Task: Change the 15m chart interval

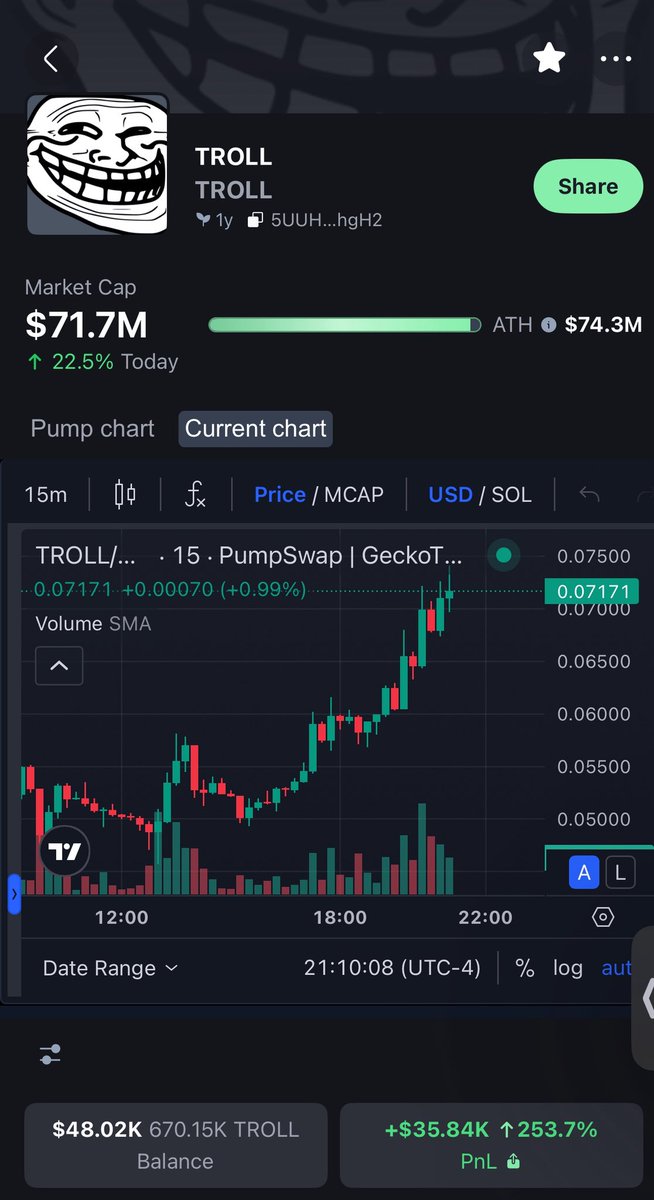Action: pos(46,494)
